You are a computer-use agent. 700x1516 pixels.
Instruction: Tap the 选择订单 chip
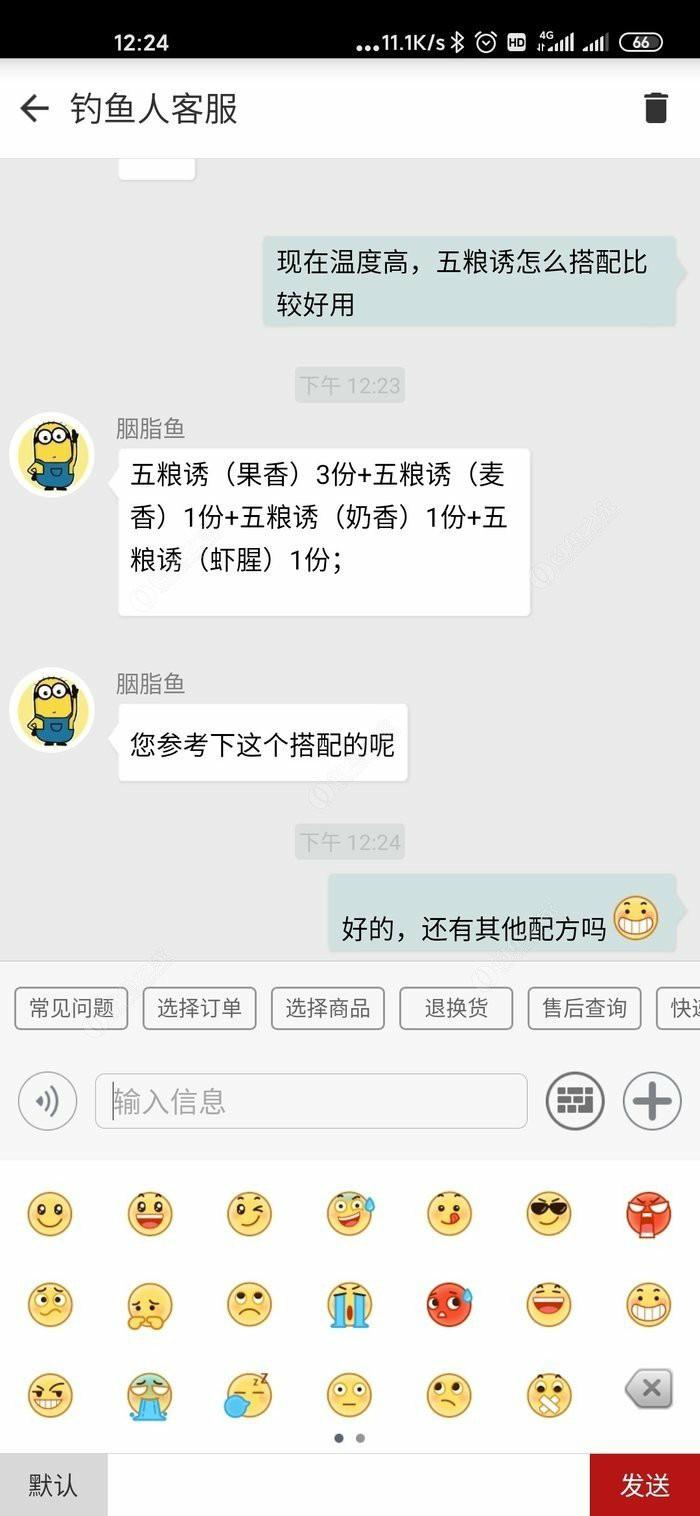point(199,1008)
